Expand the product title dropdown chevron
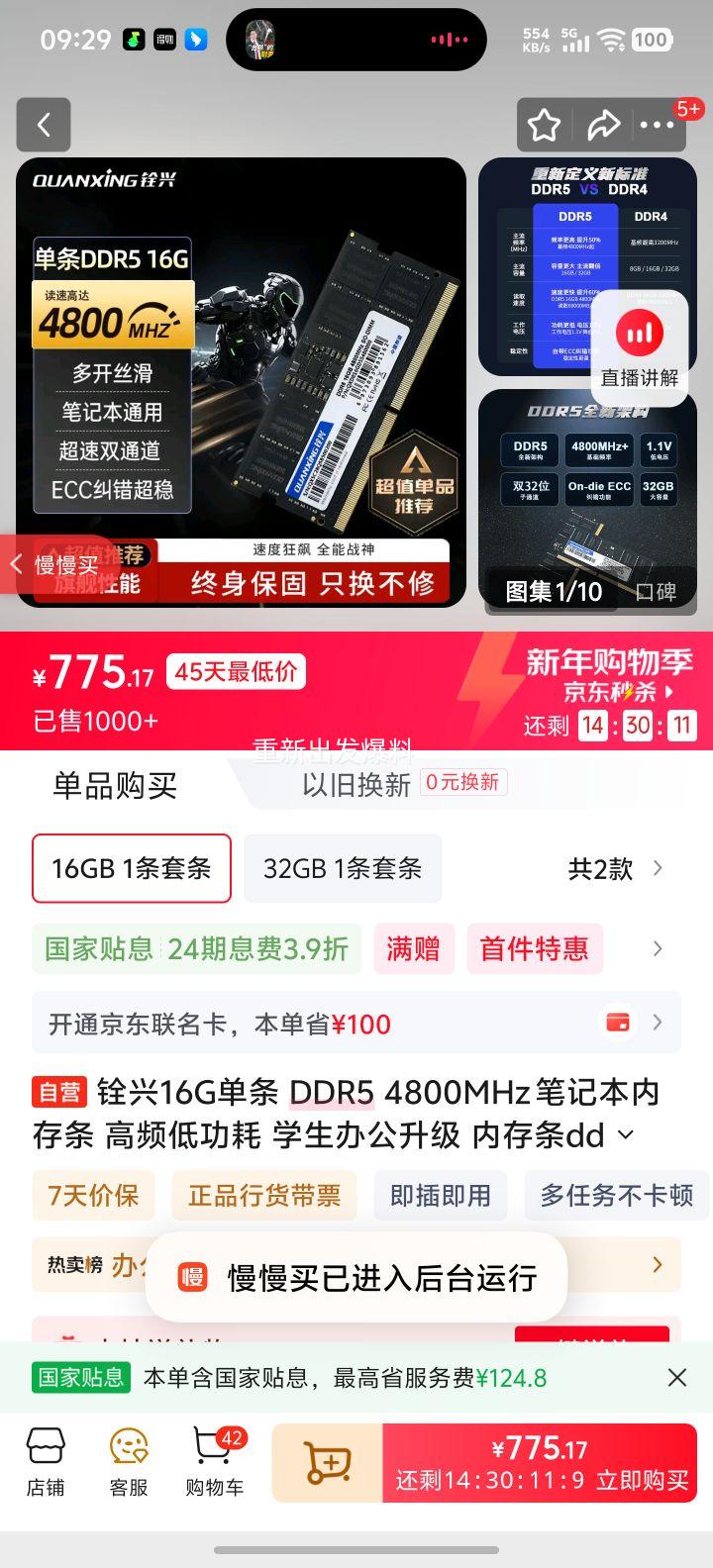713x1568 pixels. [x=625, y=1136]
